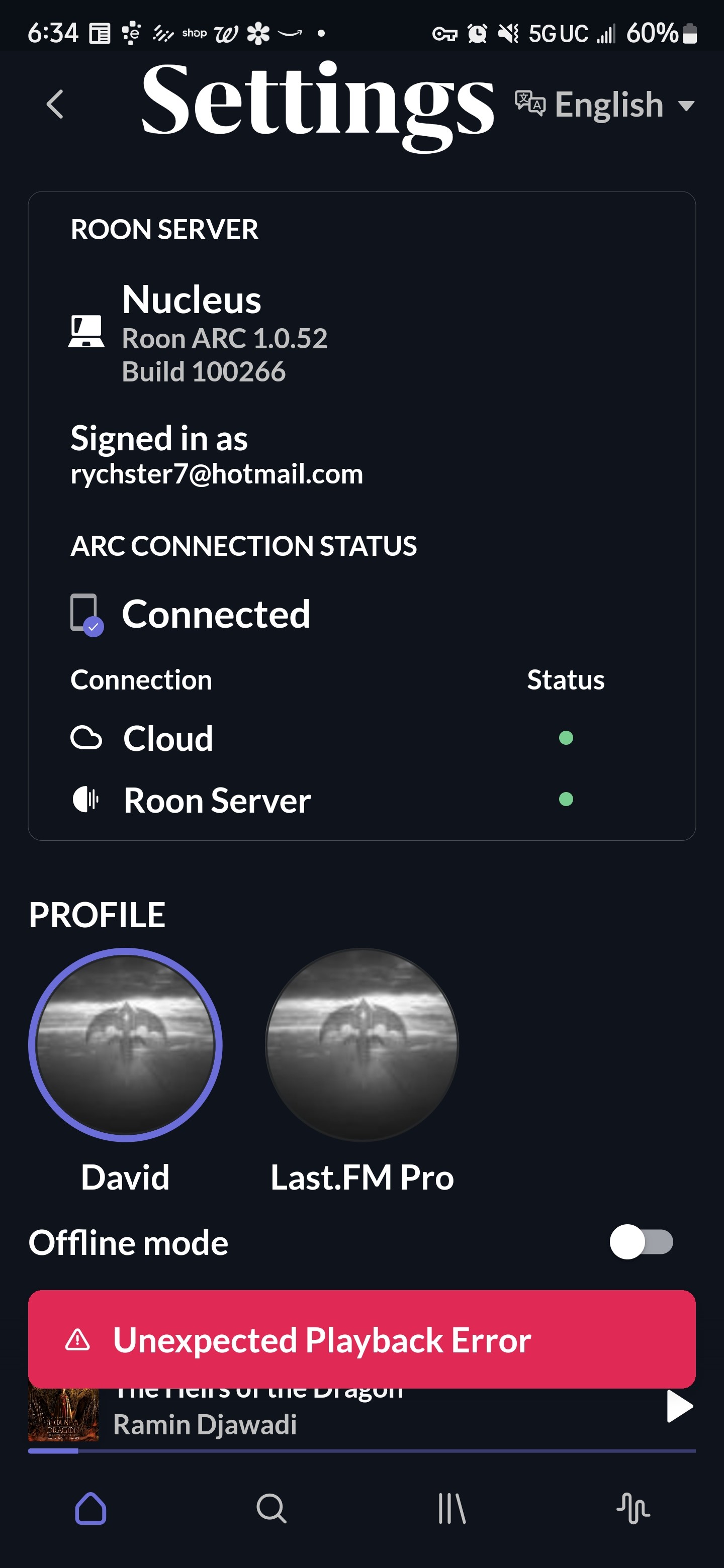Tap the Unexpected Playback Error banner
The height and width of the screenshot is (1568, 724).
point(361,1339)
